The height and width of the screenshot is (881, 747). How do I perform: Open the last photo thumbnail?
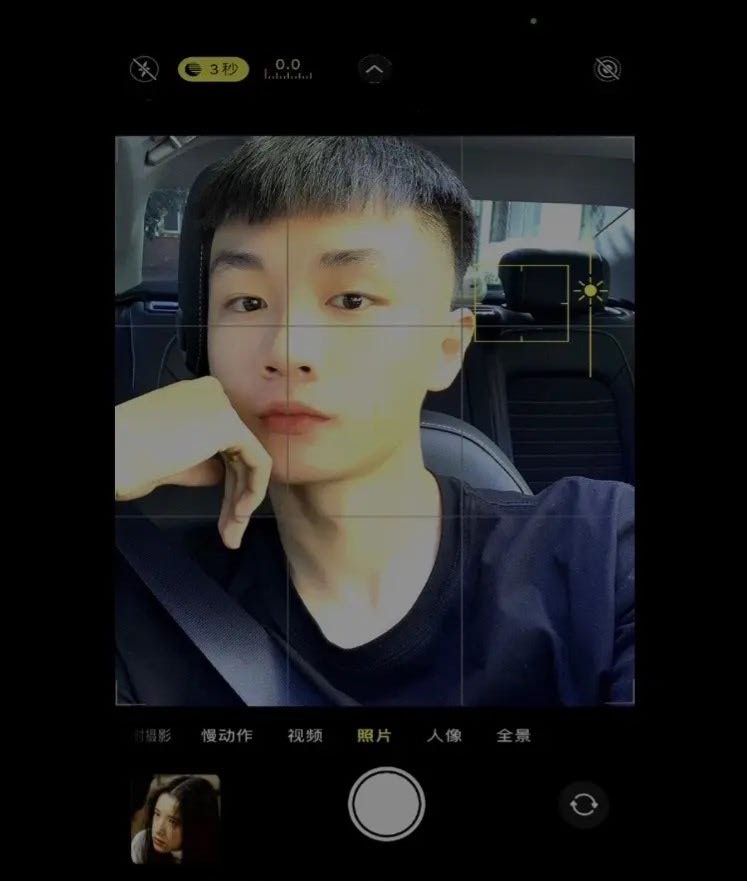(176, 818)
